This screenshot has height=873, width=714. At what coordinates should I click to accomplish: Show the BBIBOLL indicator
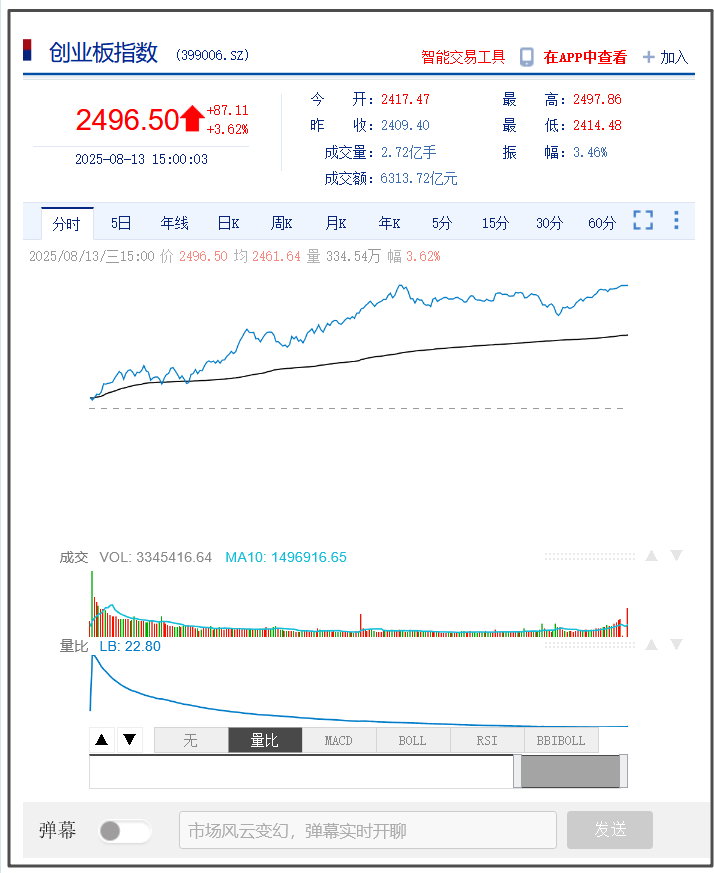[560, 741]
